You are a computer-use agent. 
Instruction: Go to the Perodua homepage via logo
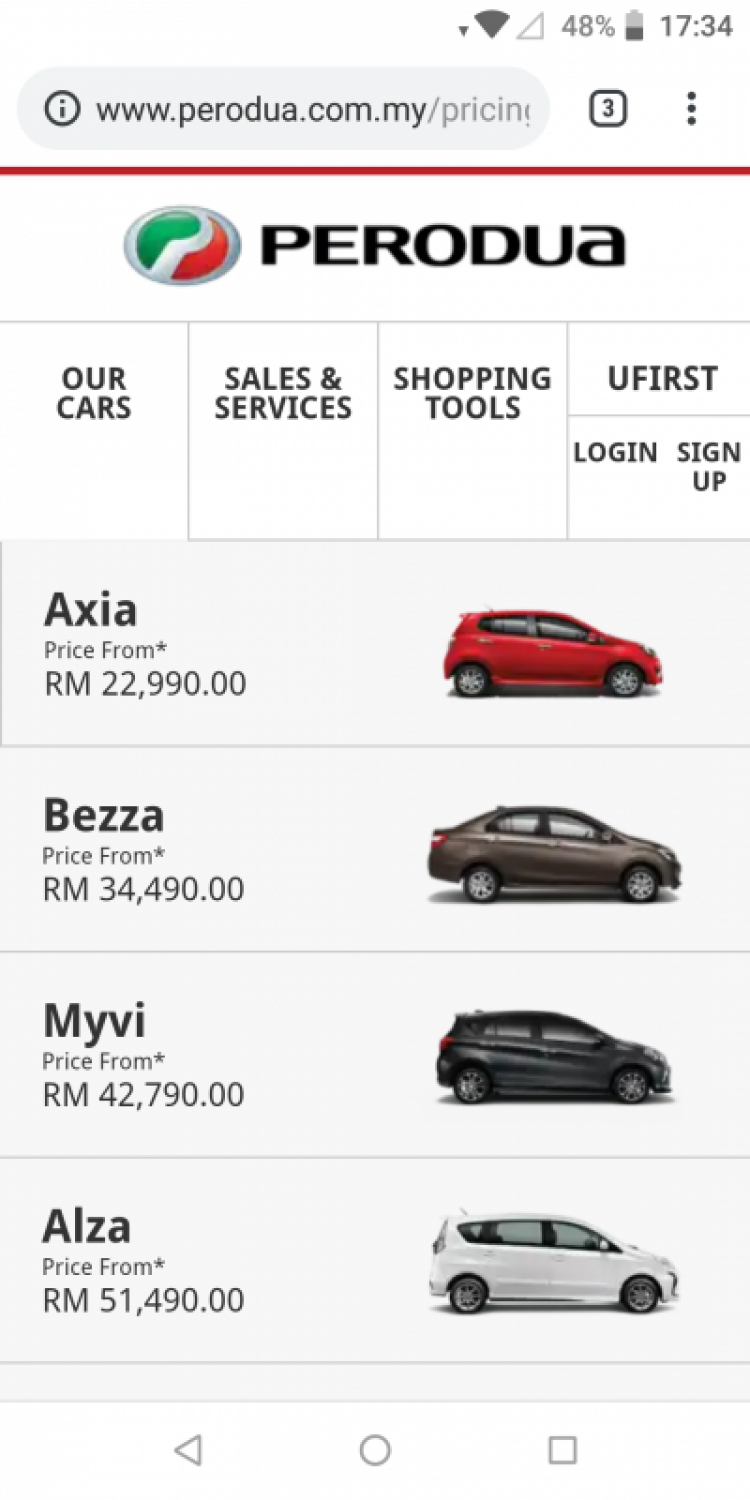click(x=375, y=246)
